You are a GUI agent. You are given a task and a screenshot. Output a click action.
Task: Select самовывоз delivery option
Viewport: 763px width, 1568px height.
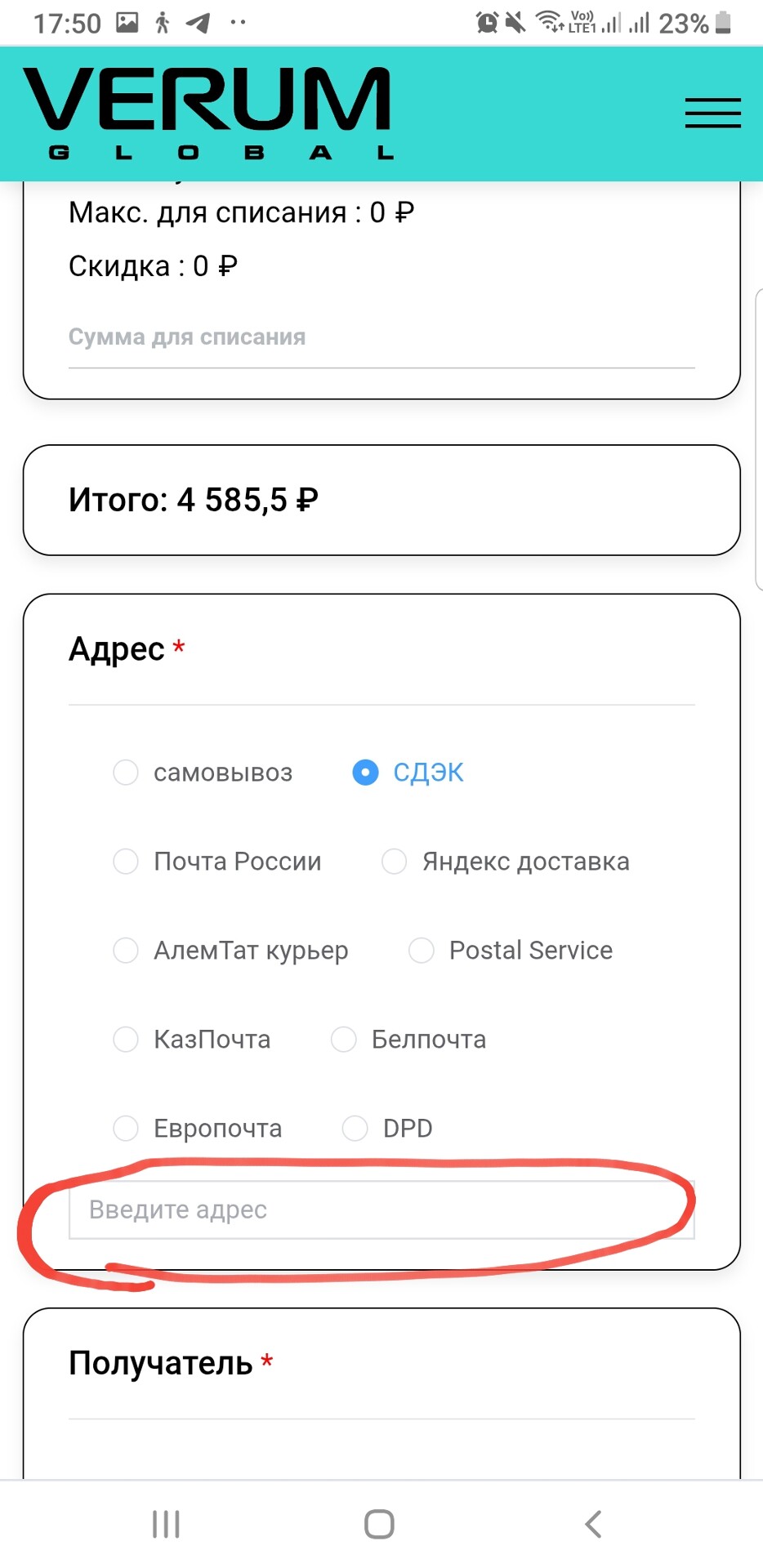click(203, 772)
